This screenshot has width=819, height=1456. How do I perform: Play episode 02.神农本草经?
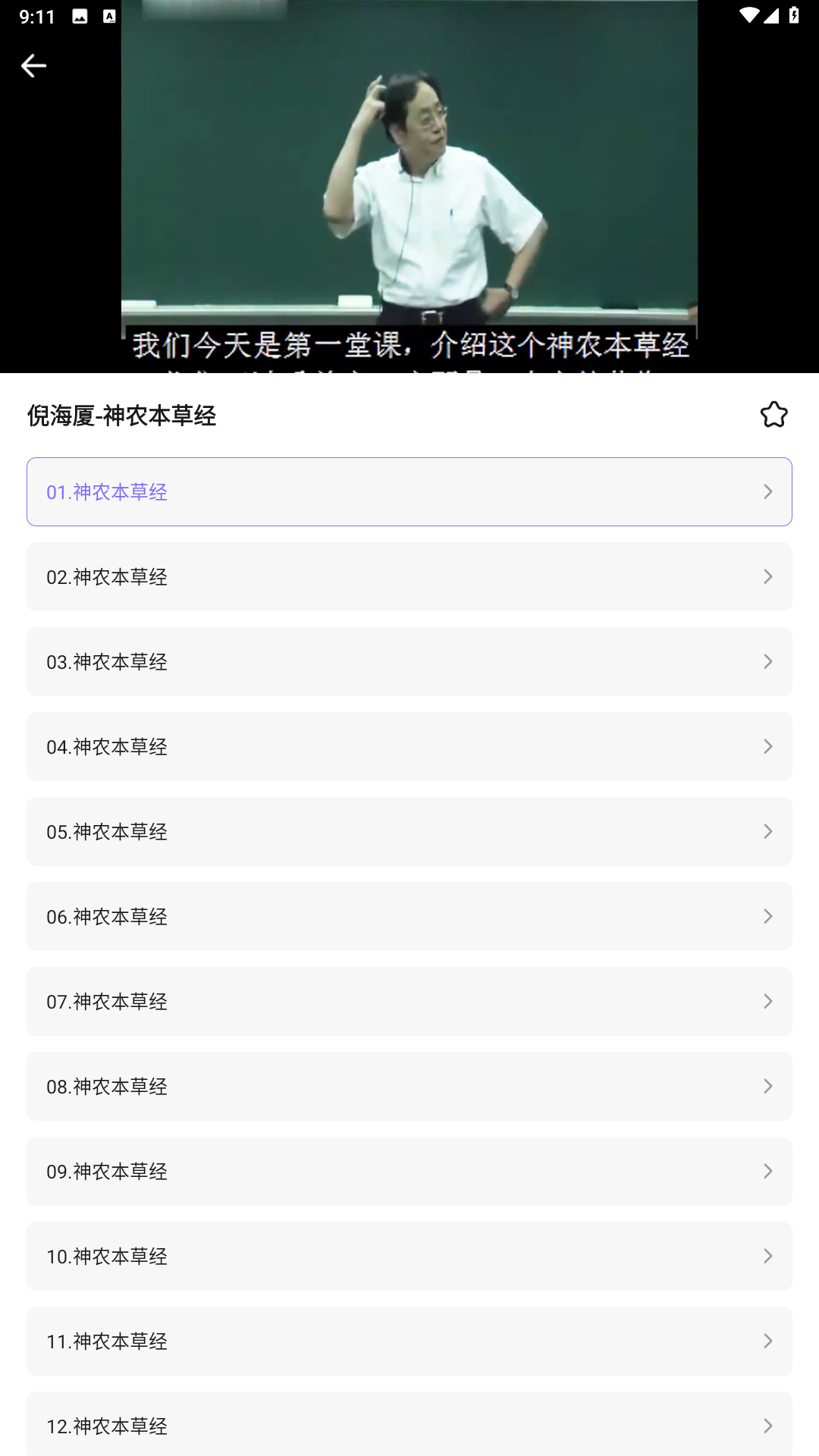(x=409, y=576)
